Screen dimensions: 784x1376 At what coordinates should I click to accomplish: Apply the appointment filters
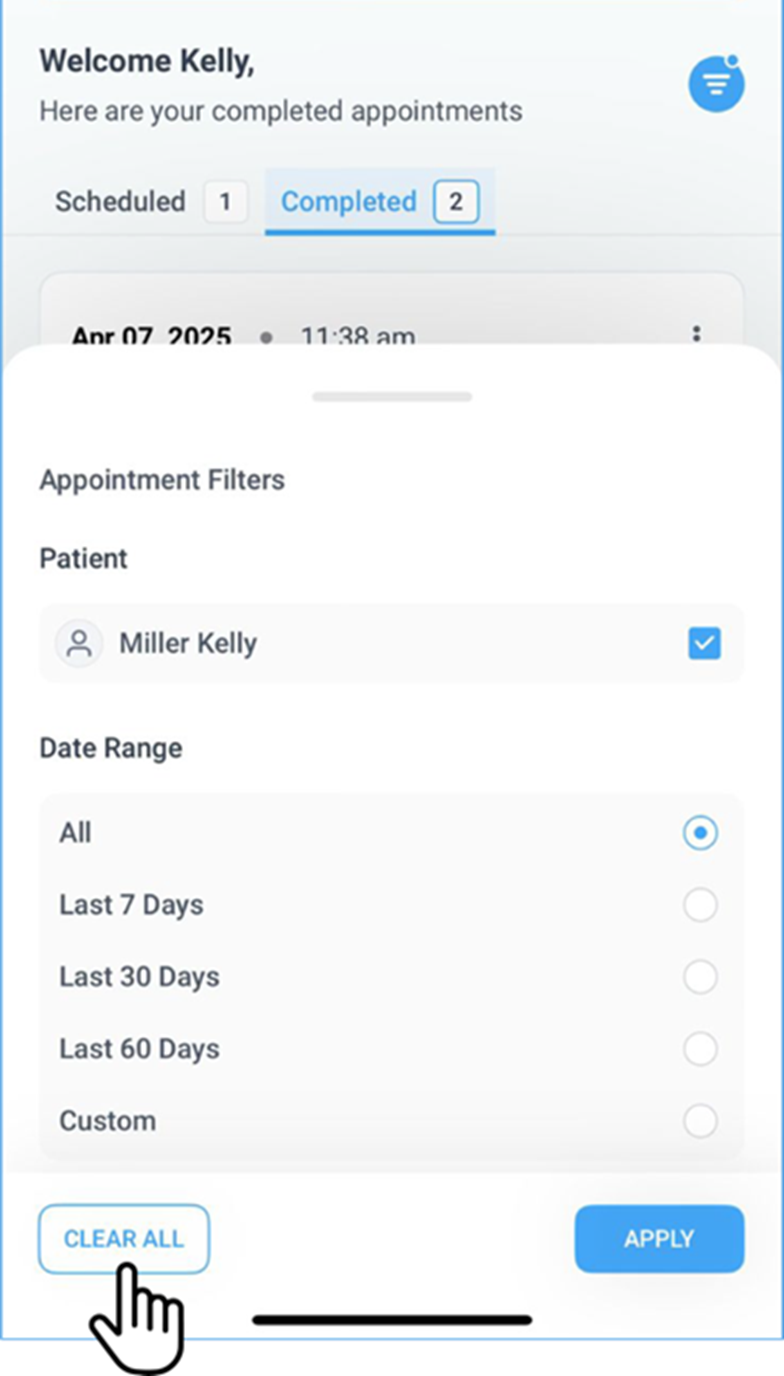659,1239
